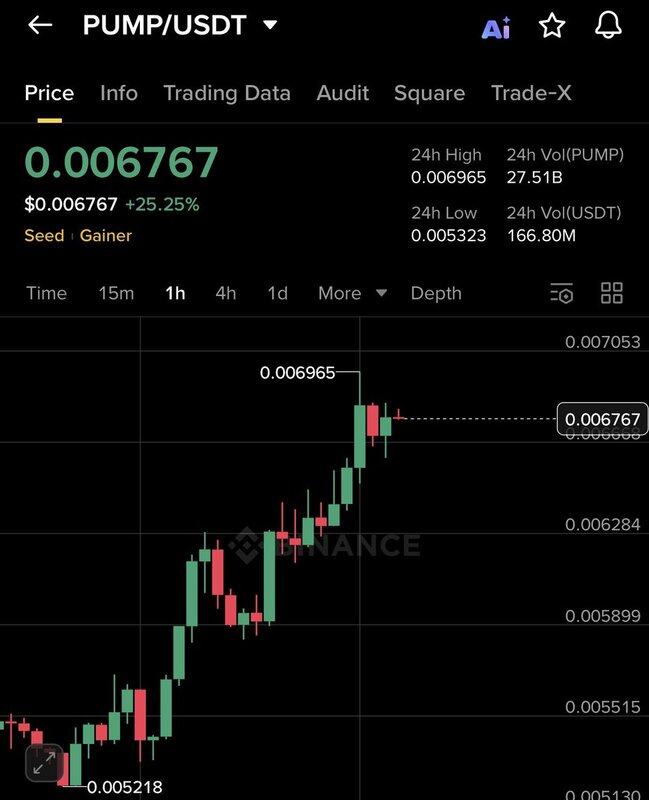This screenshot has width=649, height=800.
Task: Open the PUMP/USDT pair dropdown
Action: (270, 26)
